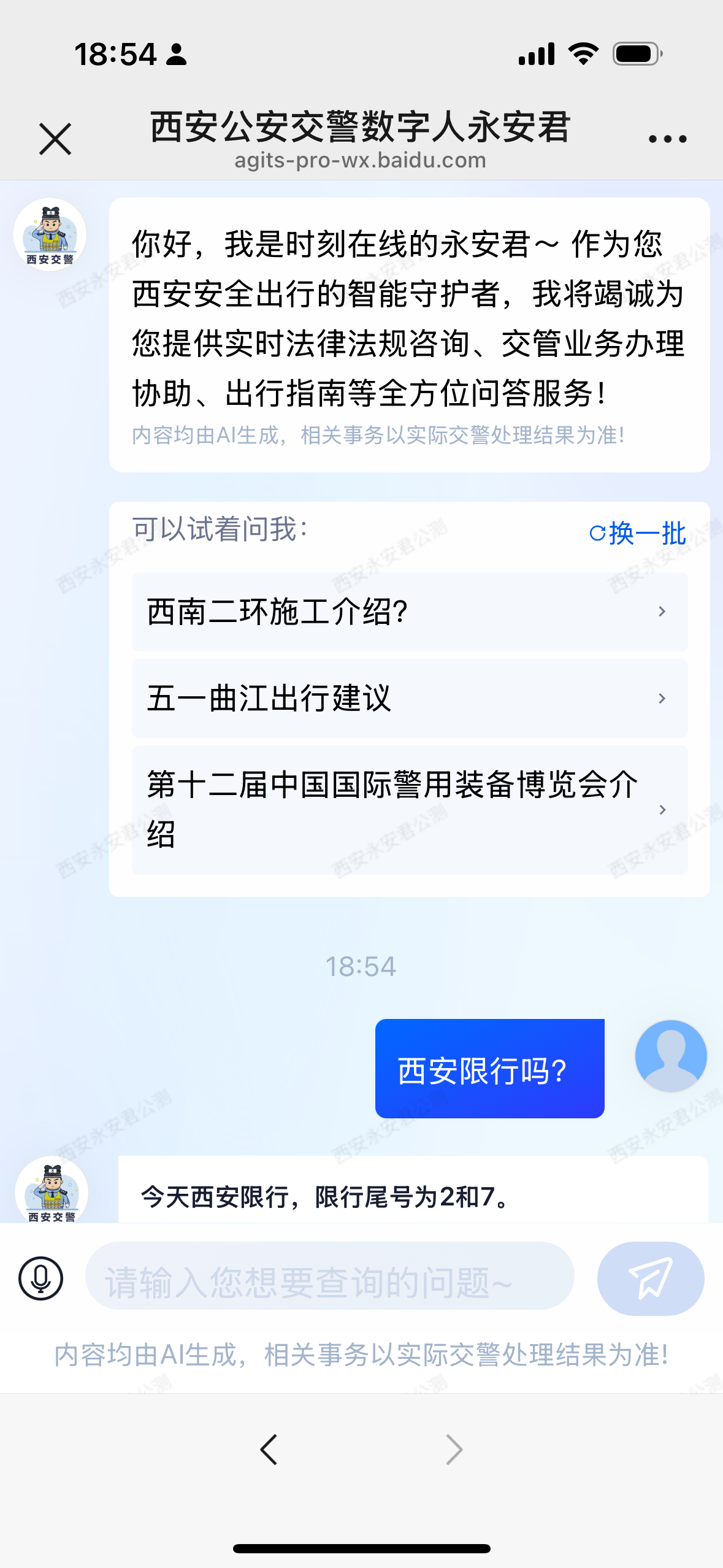Tap the X to close the webpage
The image size is (723, 1568).
click(55, 138)
